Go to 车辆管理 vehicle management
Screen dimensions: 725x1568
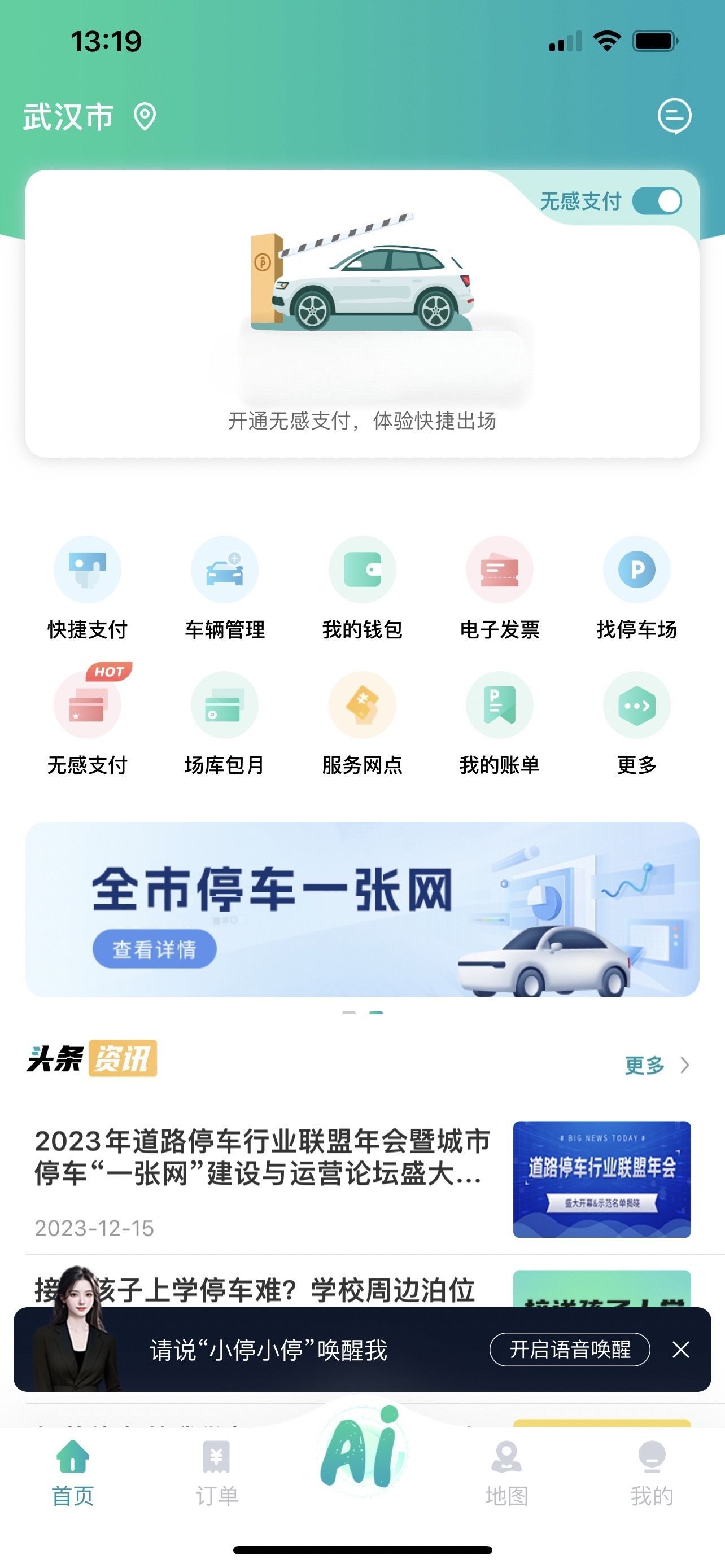[x=225, y=589]
